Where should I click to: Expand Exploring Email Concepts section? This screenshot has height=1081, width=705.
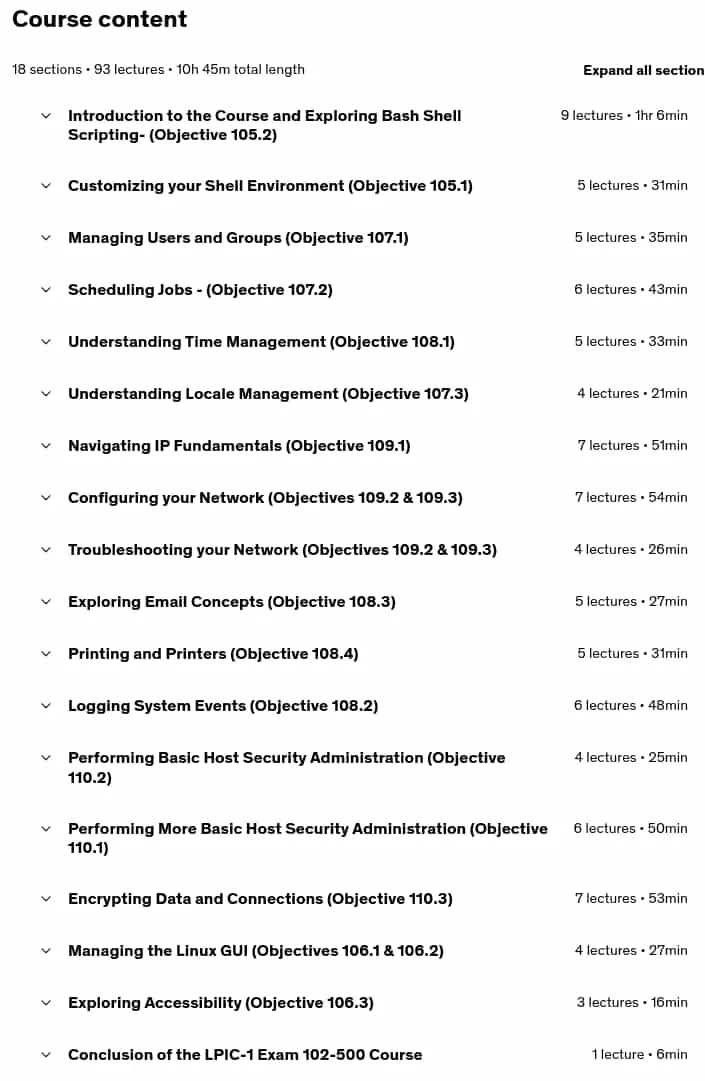pyautogui.click(x=364, y=602)
